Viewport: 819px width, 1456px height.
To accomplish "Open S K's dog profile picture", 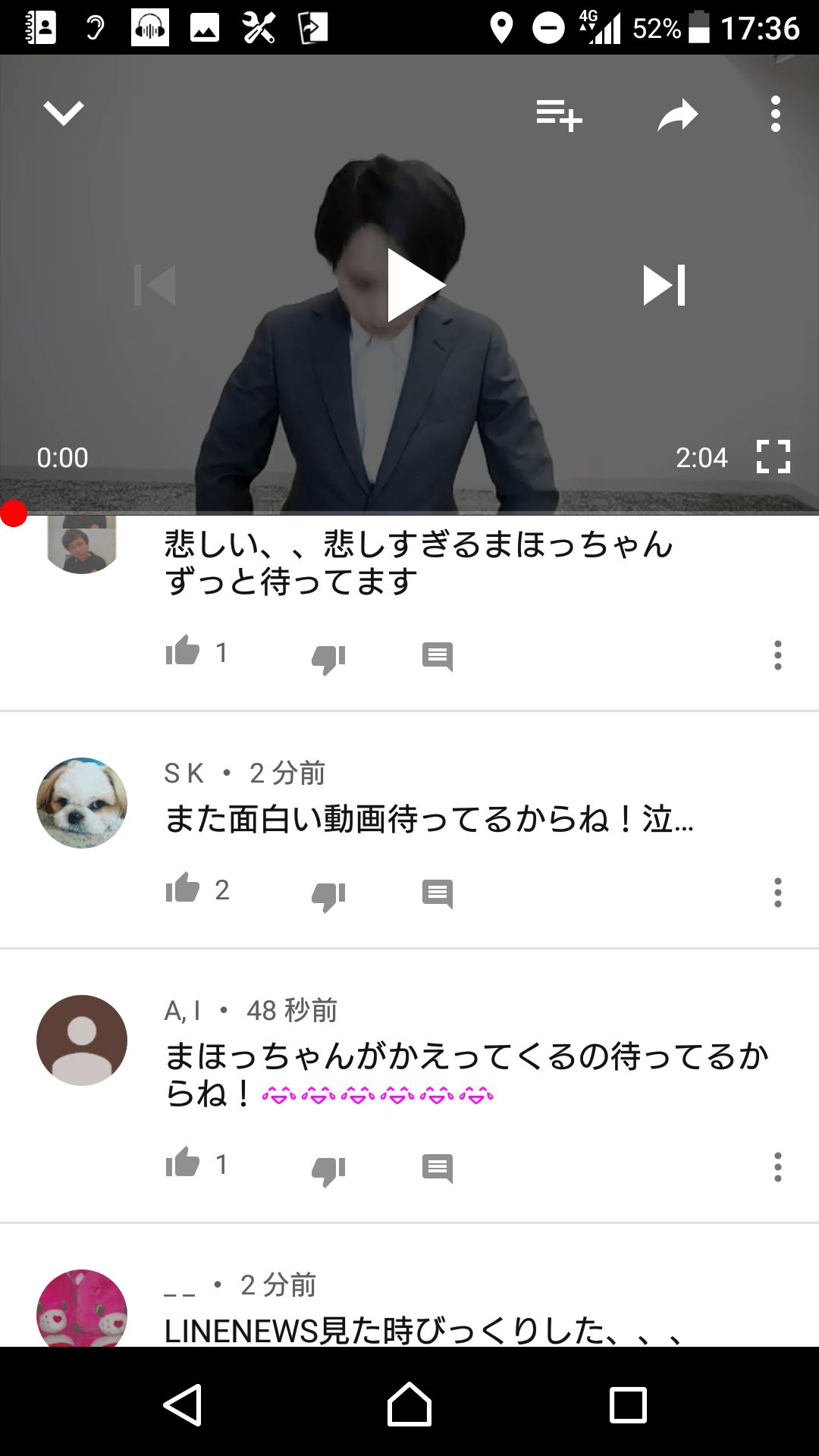I will [x=82, y=802].
